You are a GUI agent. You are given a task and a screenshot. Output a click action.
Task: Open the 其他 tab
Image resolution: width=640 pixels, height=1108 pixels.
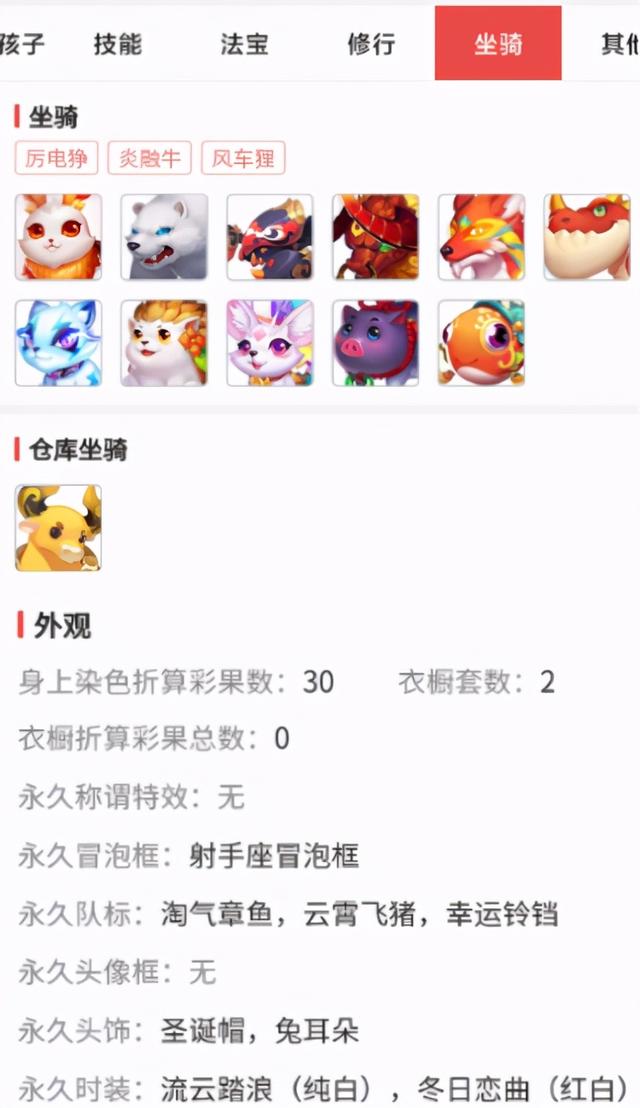coord(620,45)
